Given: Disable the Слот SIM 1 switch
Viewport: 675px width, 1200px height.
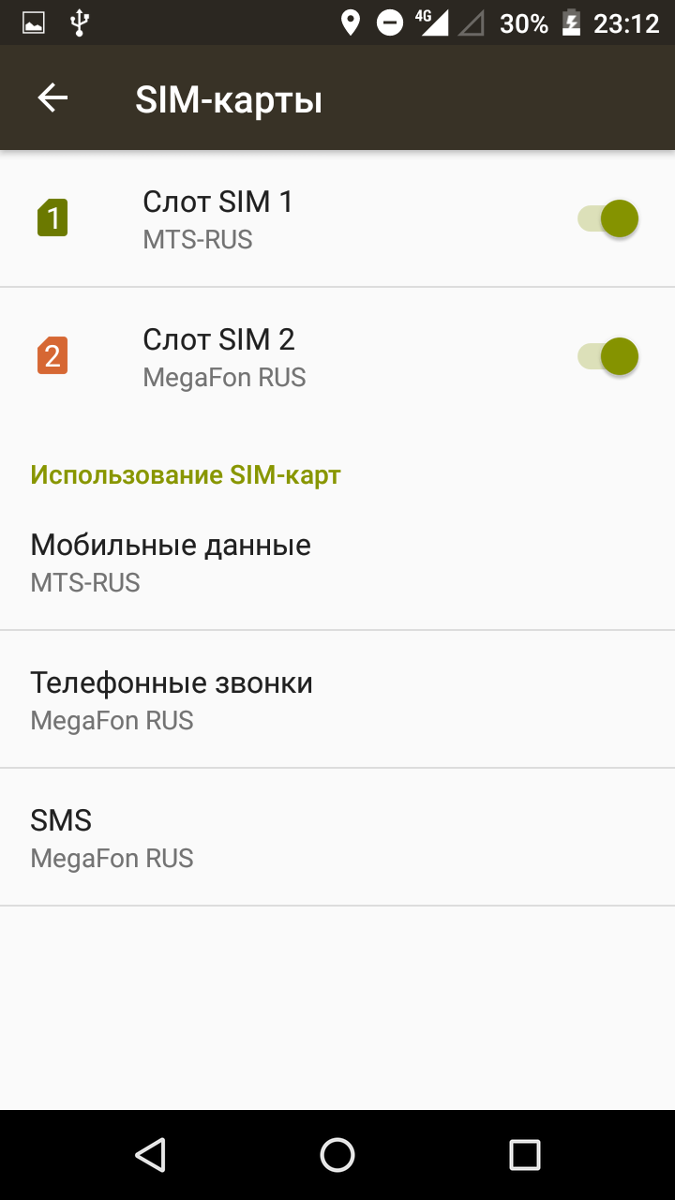Looking at the screenshot, I should tap(608, 218).
